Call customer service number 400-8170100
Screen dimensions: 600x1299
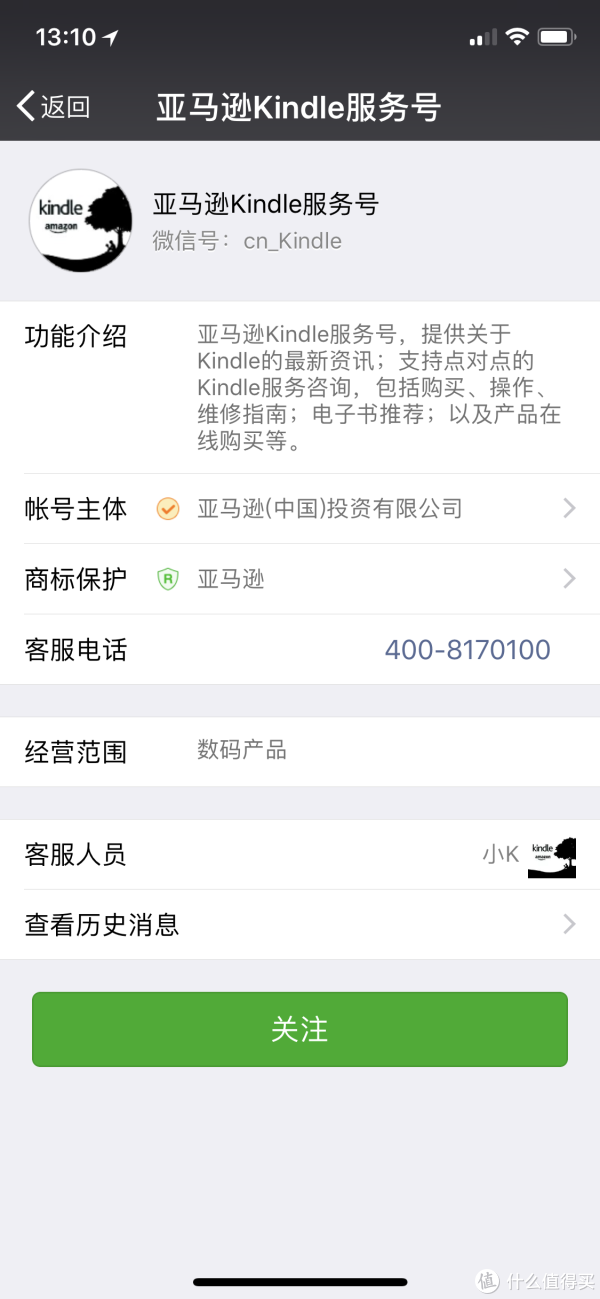(x=467, y=650)
